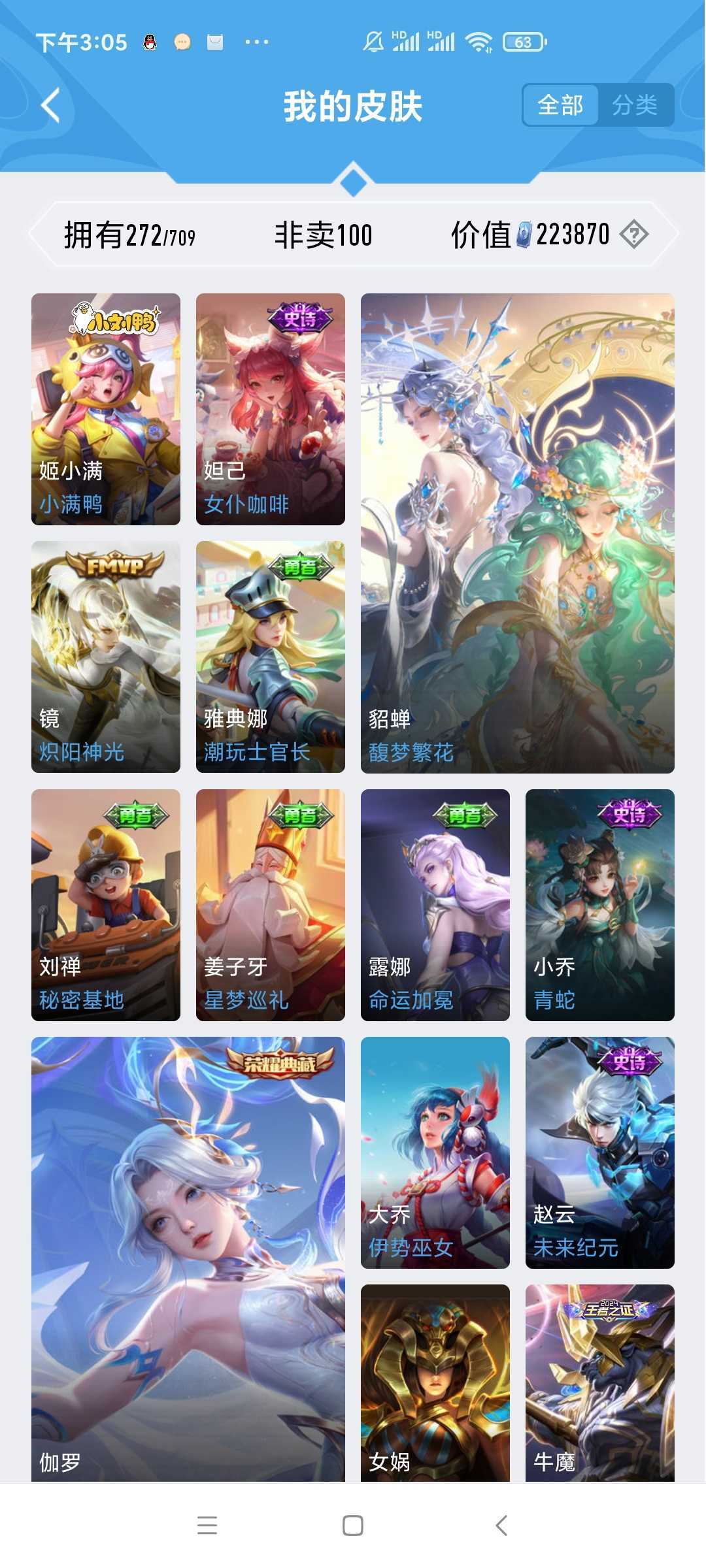
Task: Open recent apps from navigation bar
Action: pyautogui.click(x=207, y=1526)
